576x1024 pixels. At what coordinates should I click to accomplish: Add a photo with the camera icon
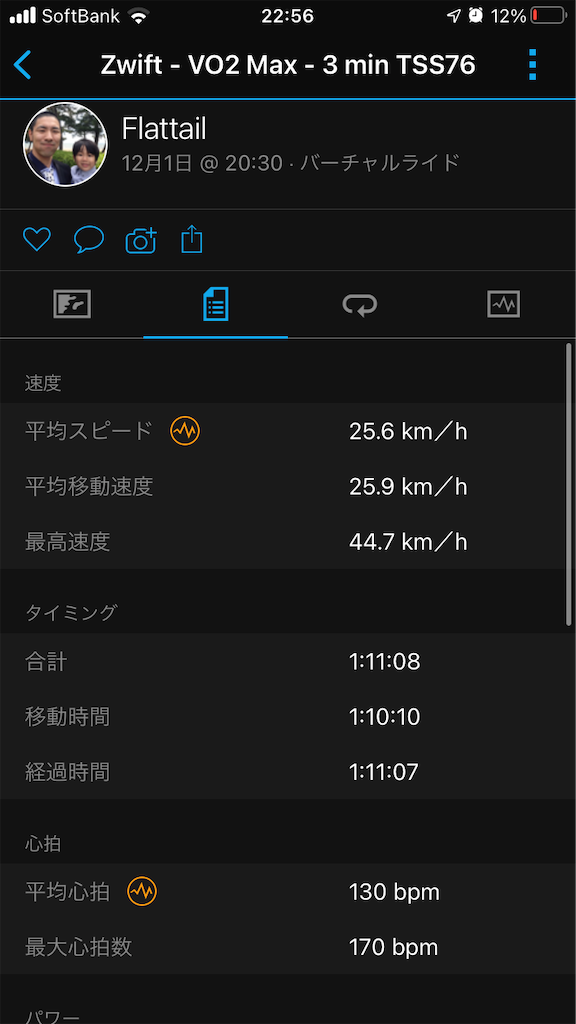(141, 240)
